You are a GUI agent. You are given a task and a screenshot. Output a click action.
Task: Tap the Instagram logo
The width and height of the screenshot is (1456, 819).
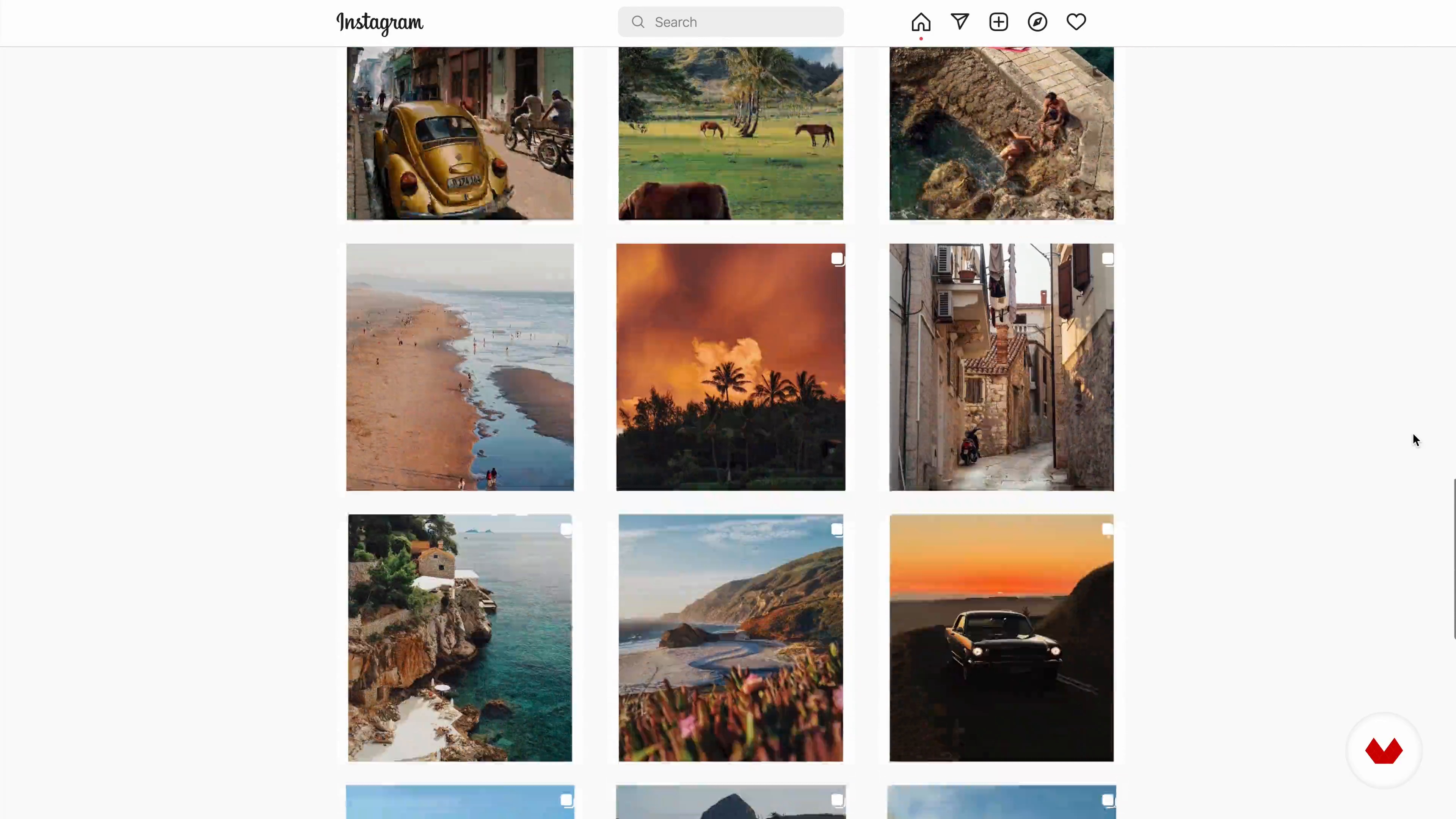click(x=379, y=23)
